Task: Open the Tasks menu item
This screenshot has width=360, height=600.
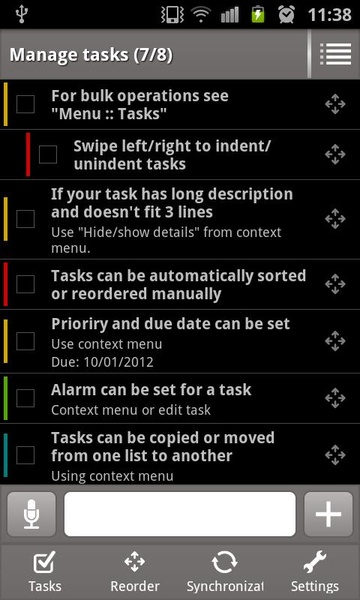Action: point(45,572)
